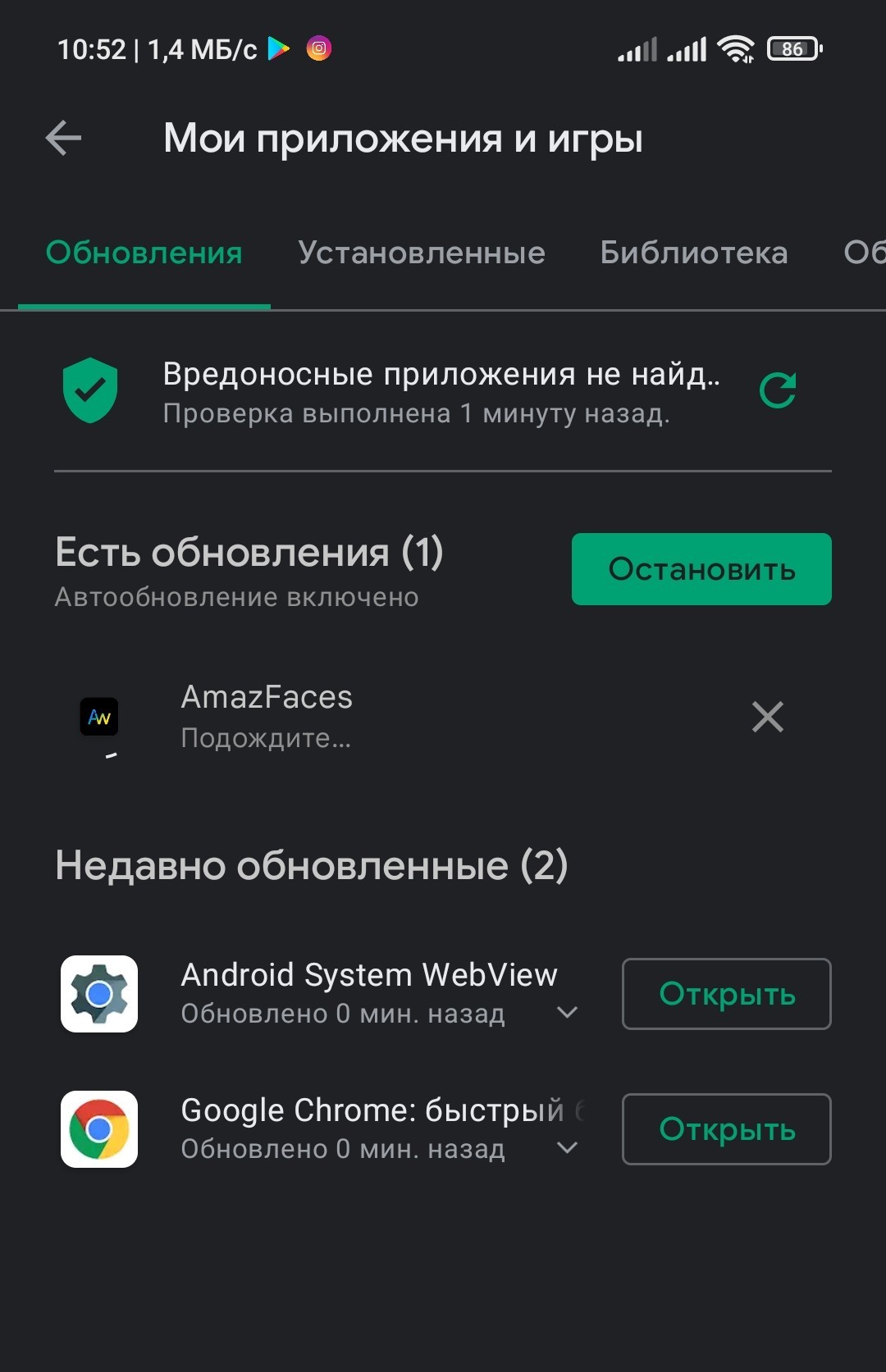Screen dimensions: 886x1372
Task: Refresh the malware scan
Action: (778, 390)
